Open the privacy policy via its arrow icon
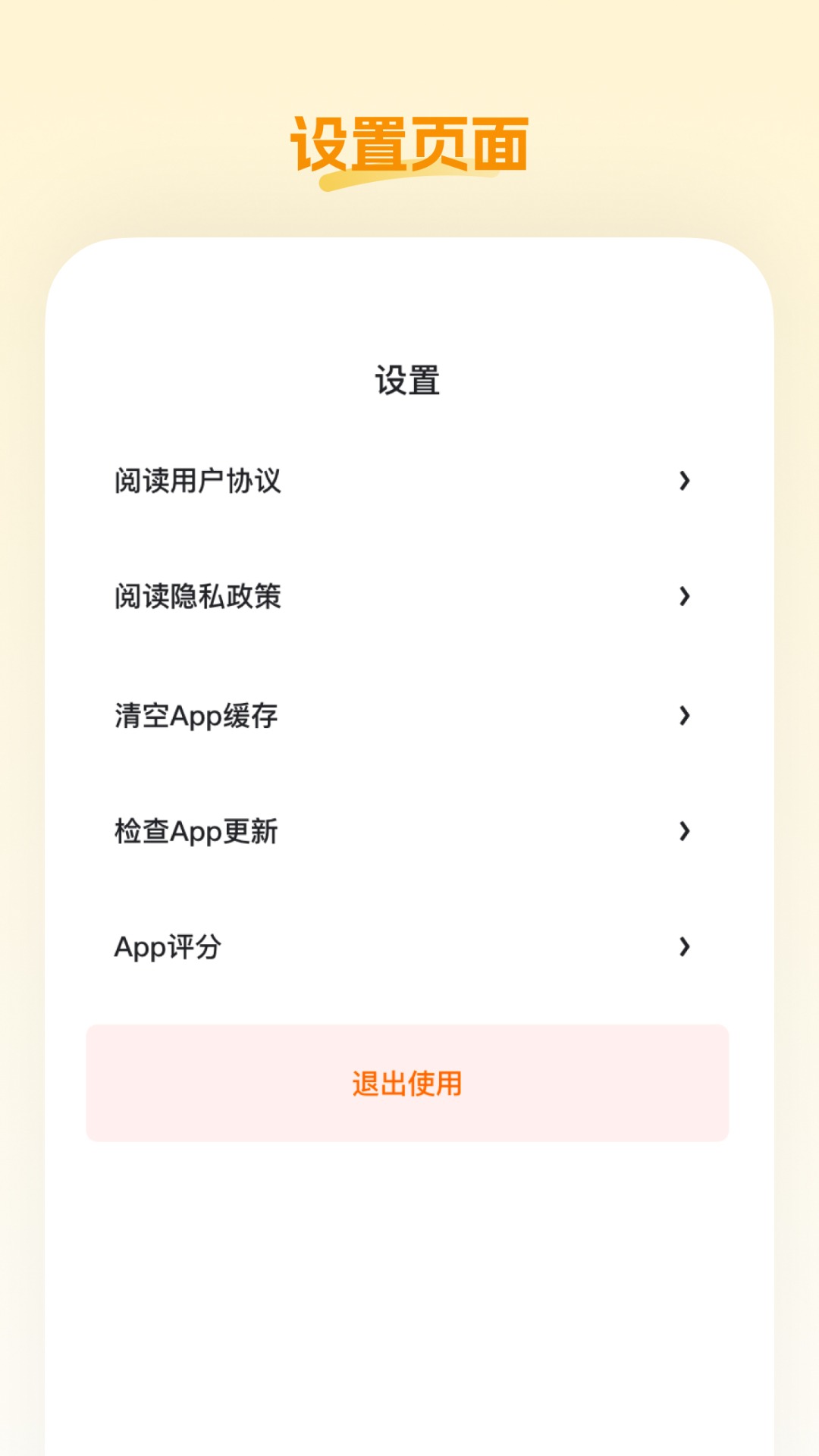The width and height of the screenshot is (819, 1456). click(685, 597)
